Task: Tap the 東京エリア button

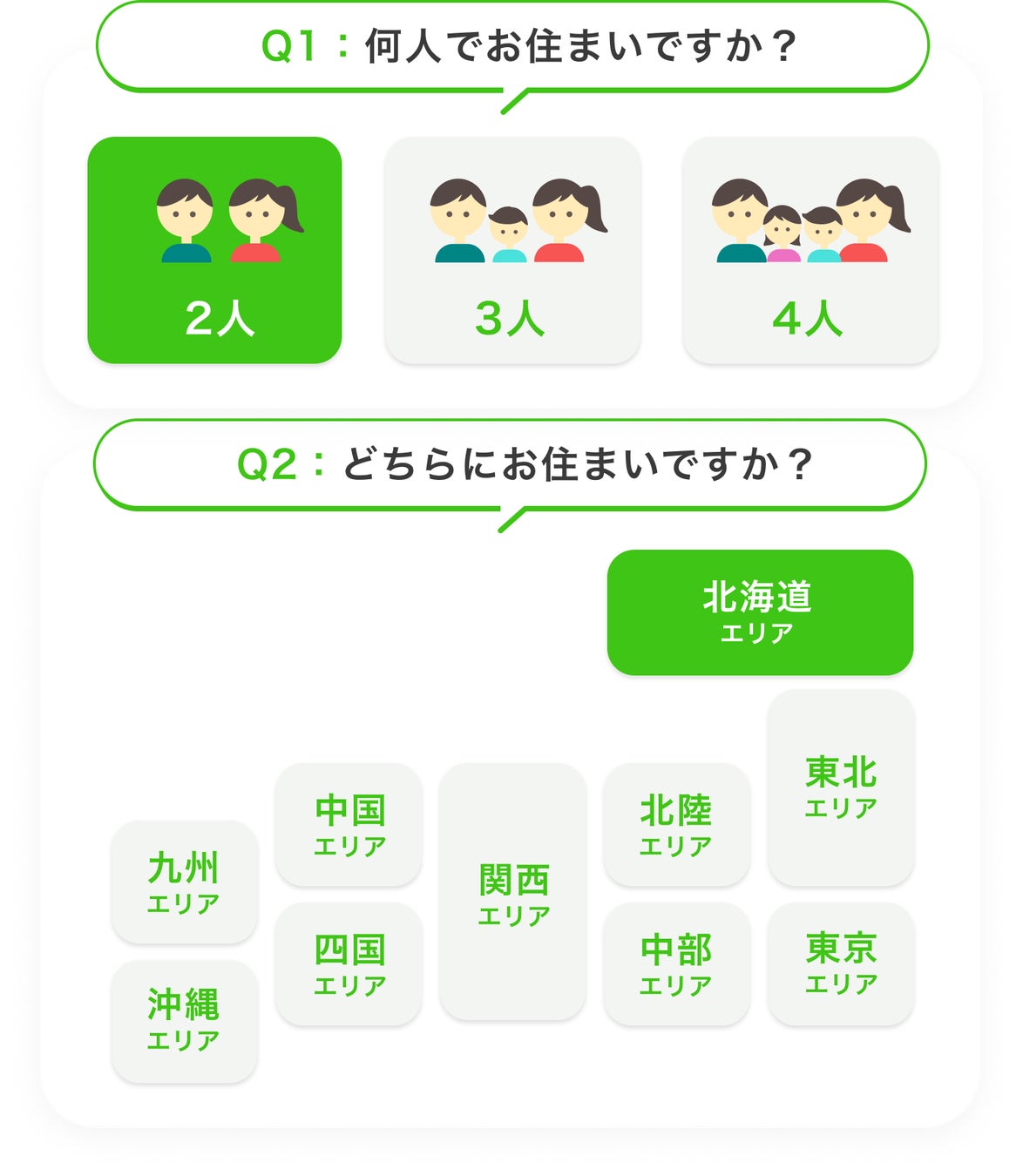Action: [841, 963]
